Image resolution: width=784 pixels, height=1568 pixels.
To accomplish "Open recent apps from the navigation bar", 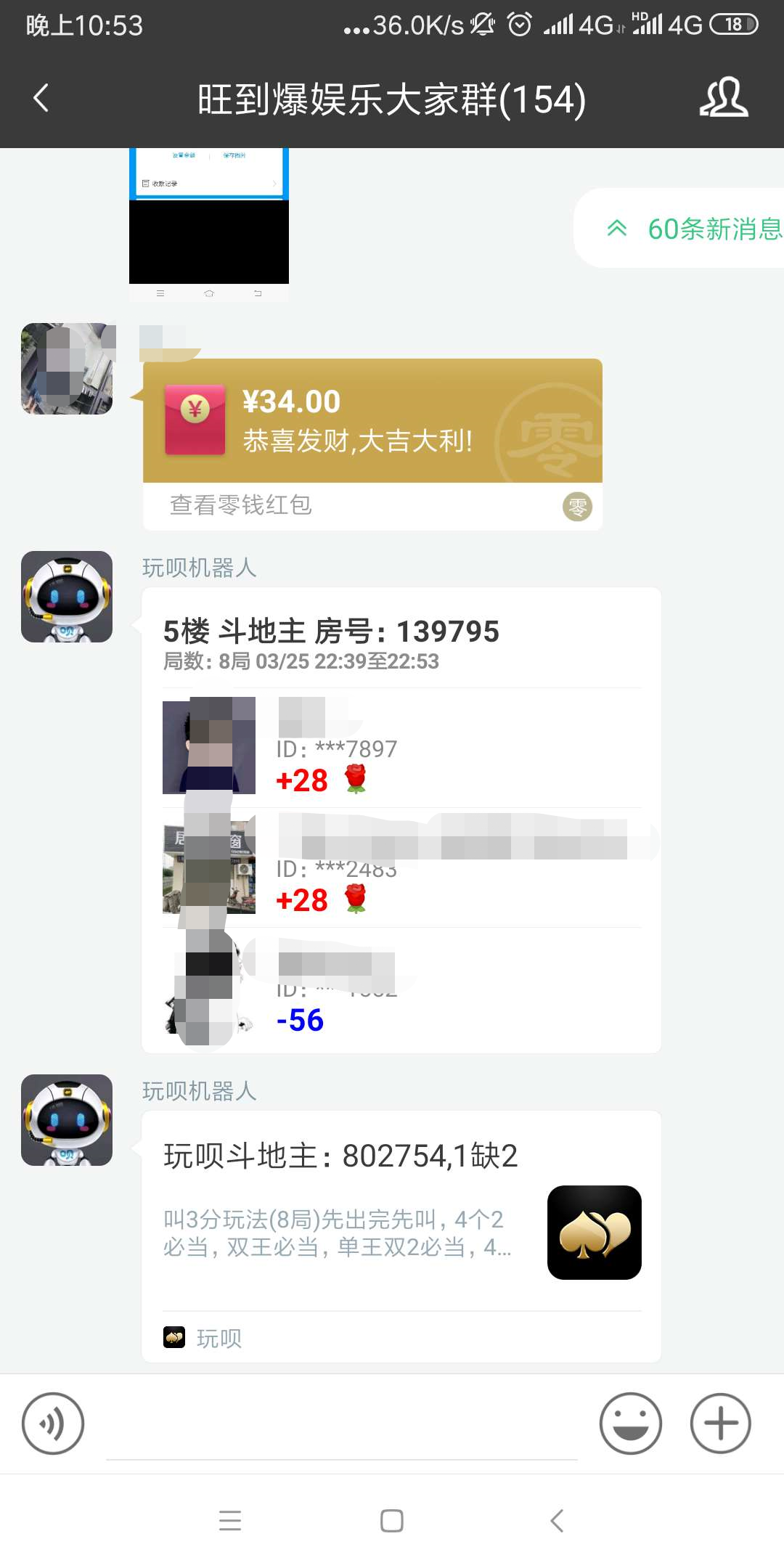I will pyautogui.click(x=230, y=1520).
